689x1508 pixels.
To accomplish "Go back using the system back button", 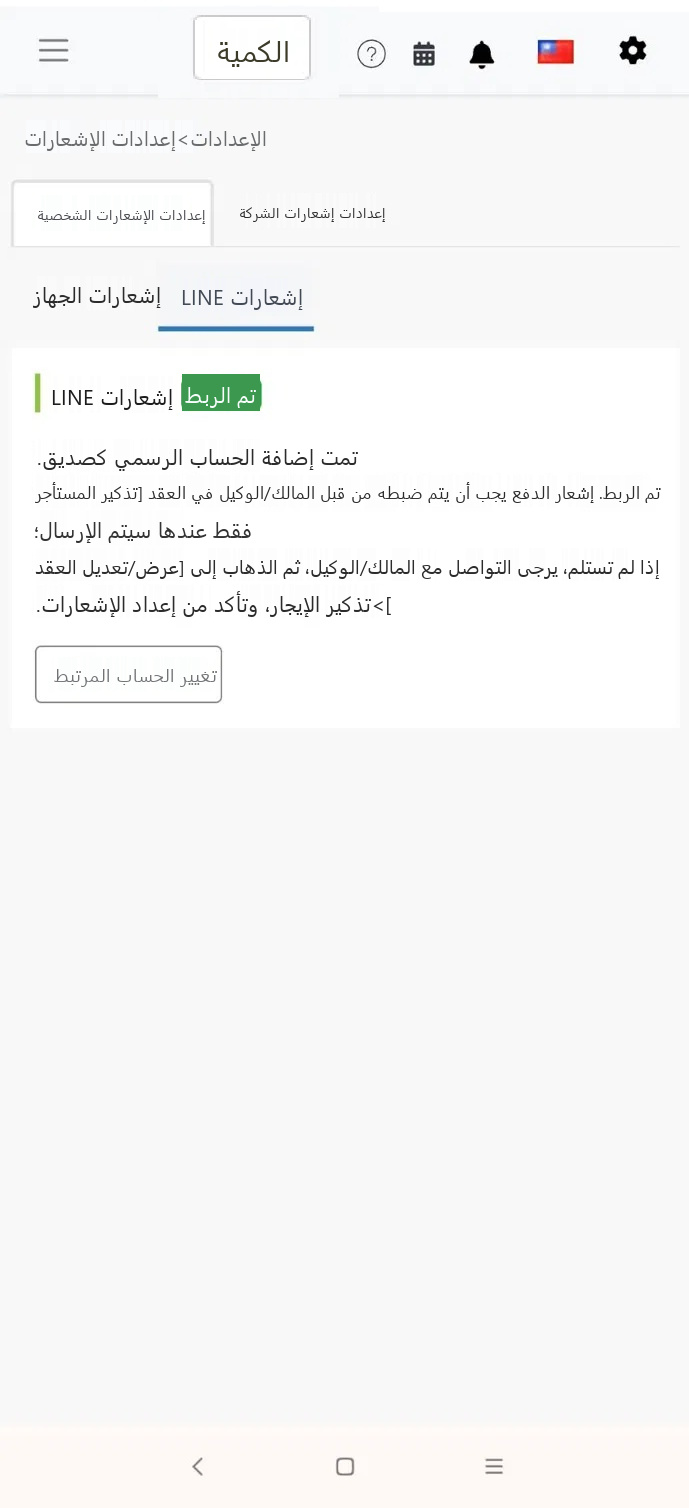I will 198,1466.
